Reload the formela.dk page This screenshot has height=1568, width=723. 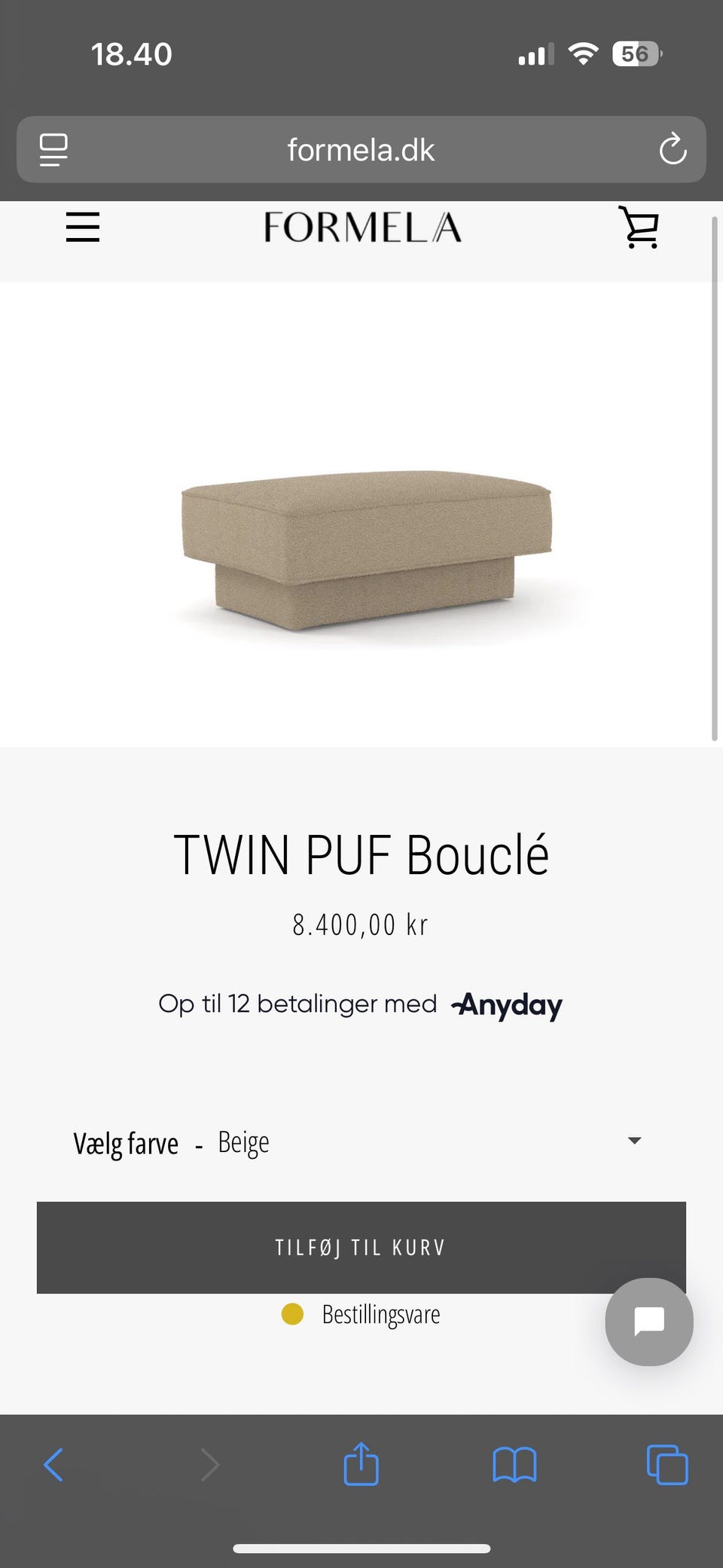pos(673,150)
